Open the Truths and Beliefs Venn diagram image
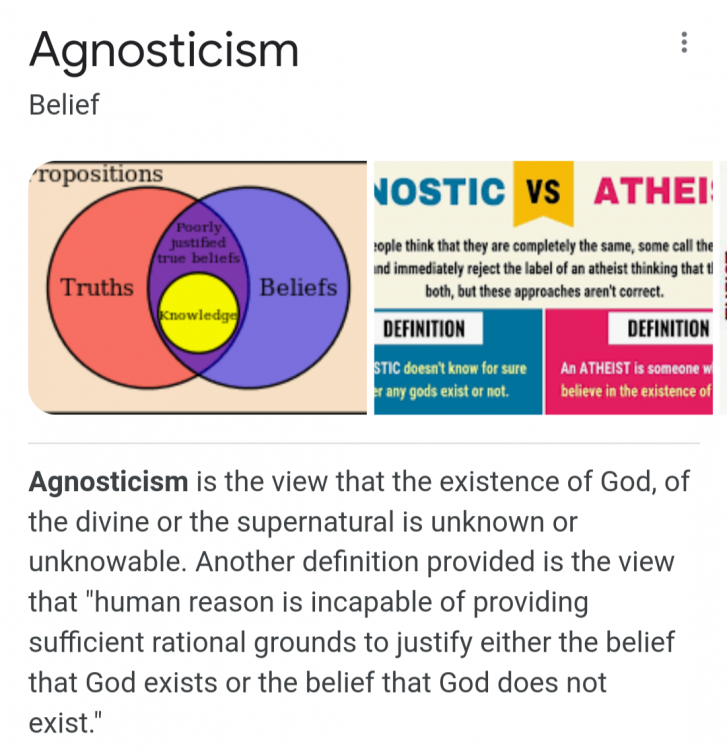This screenshot has width=727, height=750. coord(197,288)
